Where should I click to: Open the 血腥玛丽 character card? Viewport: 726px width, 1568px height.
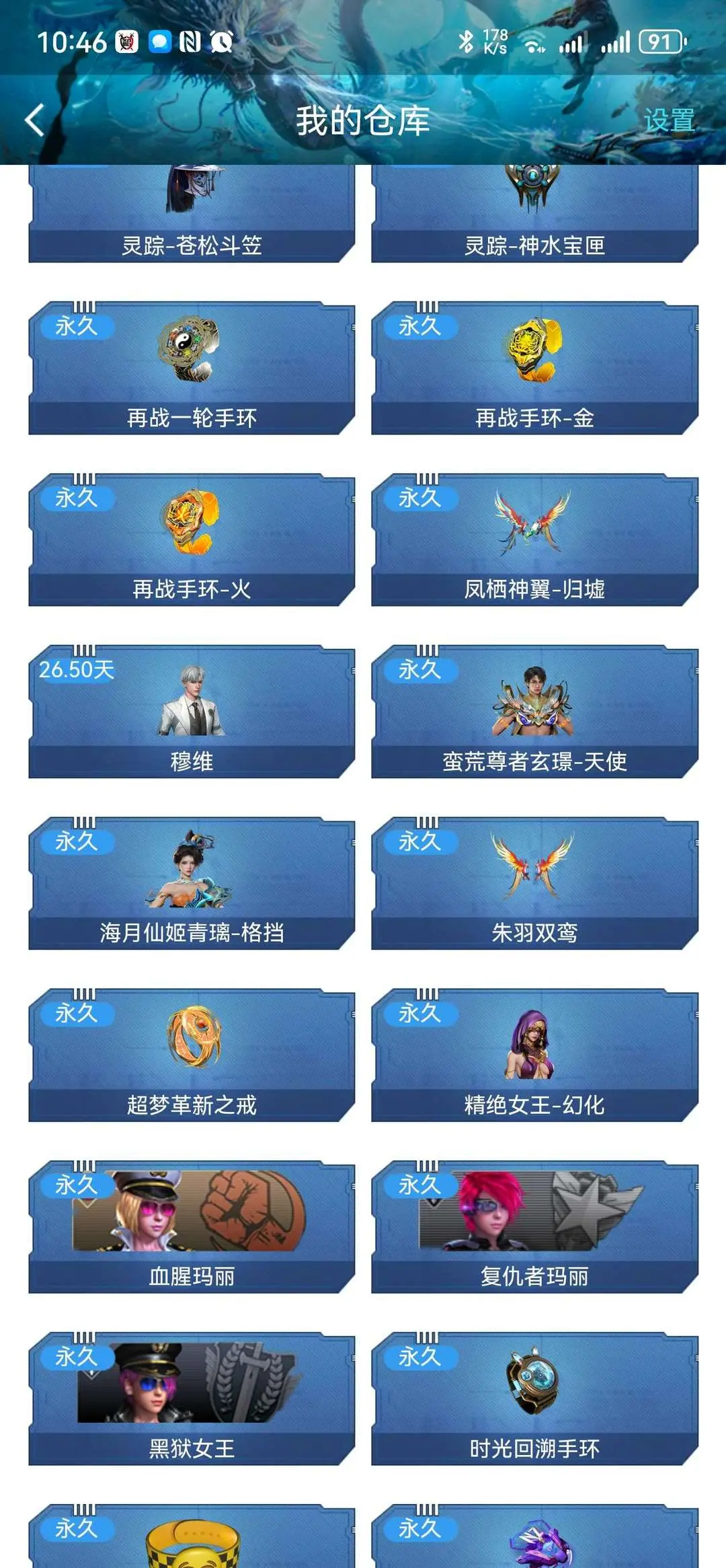point(192,1227)
